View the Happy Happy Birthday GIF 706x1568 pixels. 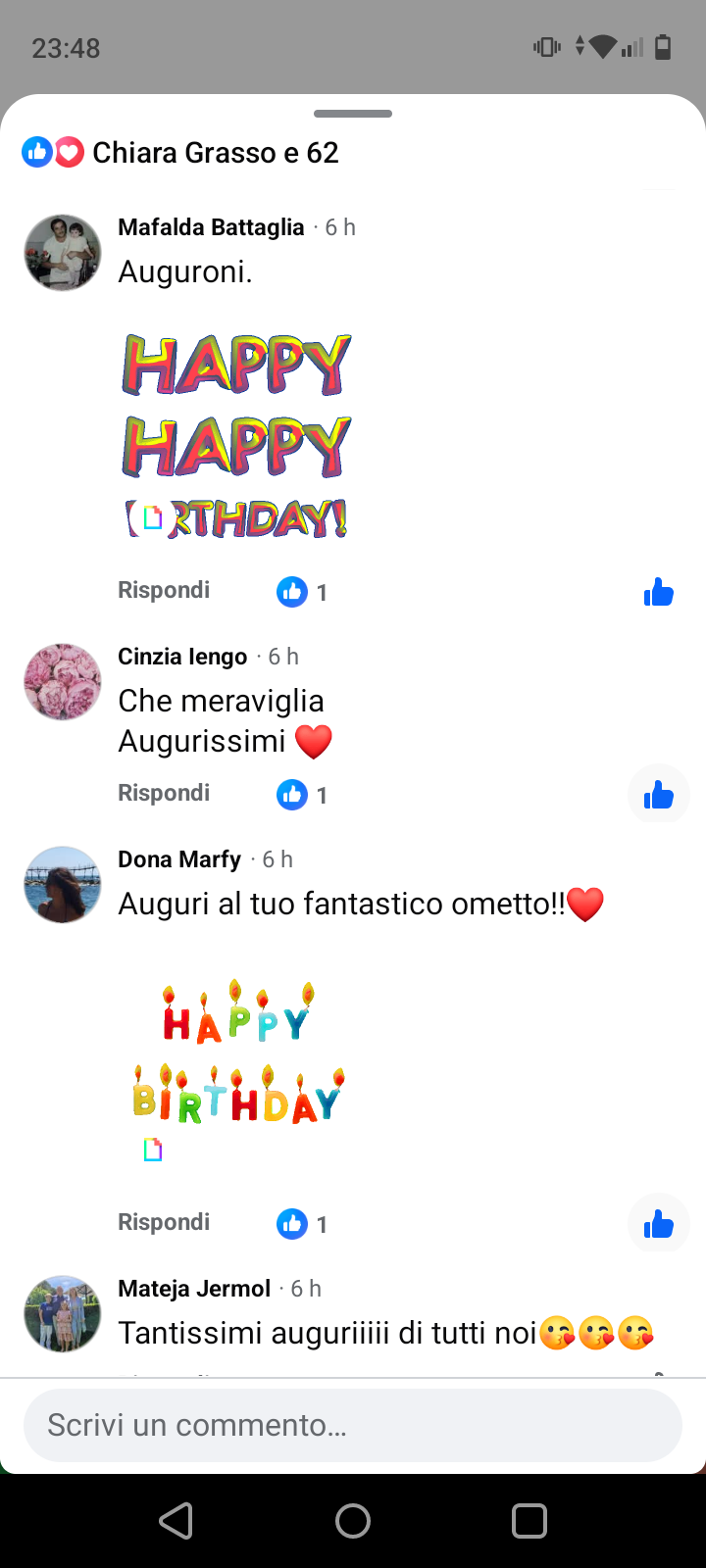pos(236,436)
